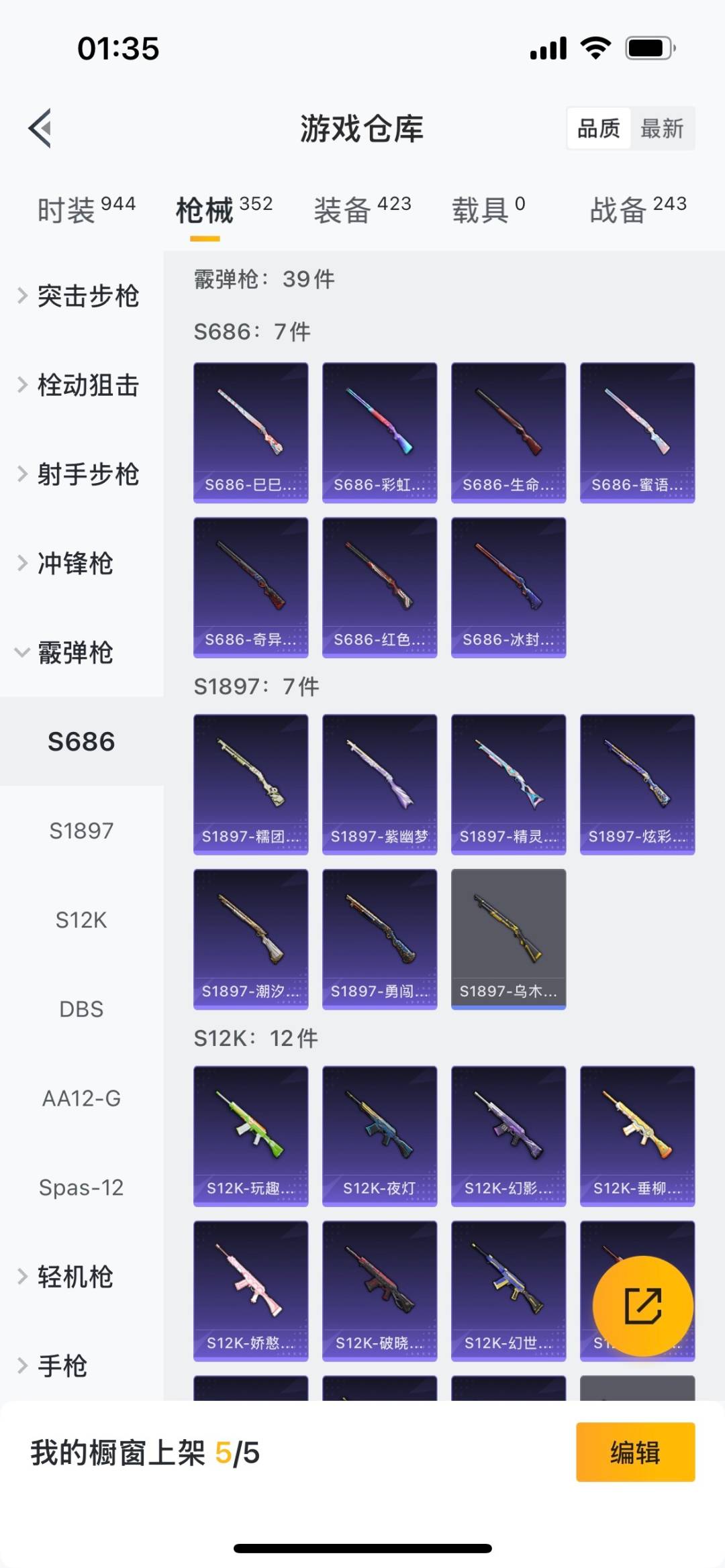Tap the yellow floating share button
Viewport: 725px width, 1568px height.
[642, 1306]
